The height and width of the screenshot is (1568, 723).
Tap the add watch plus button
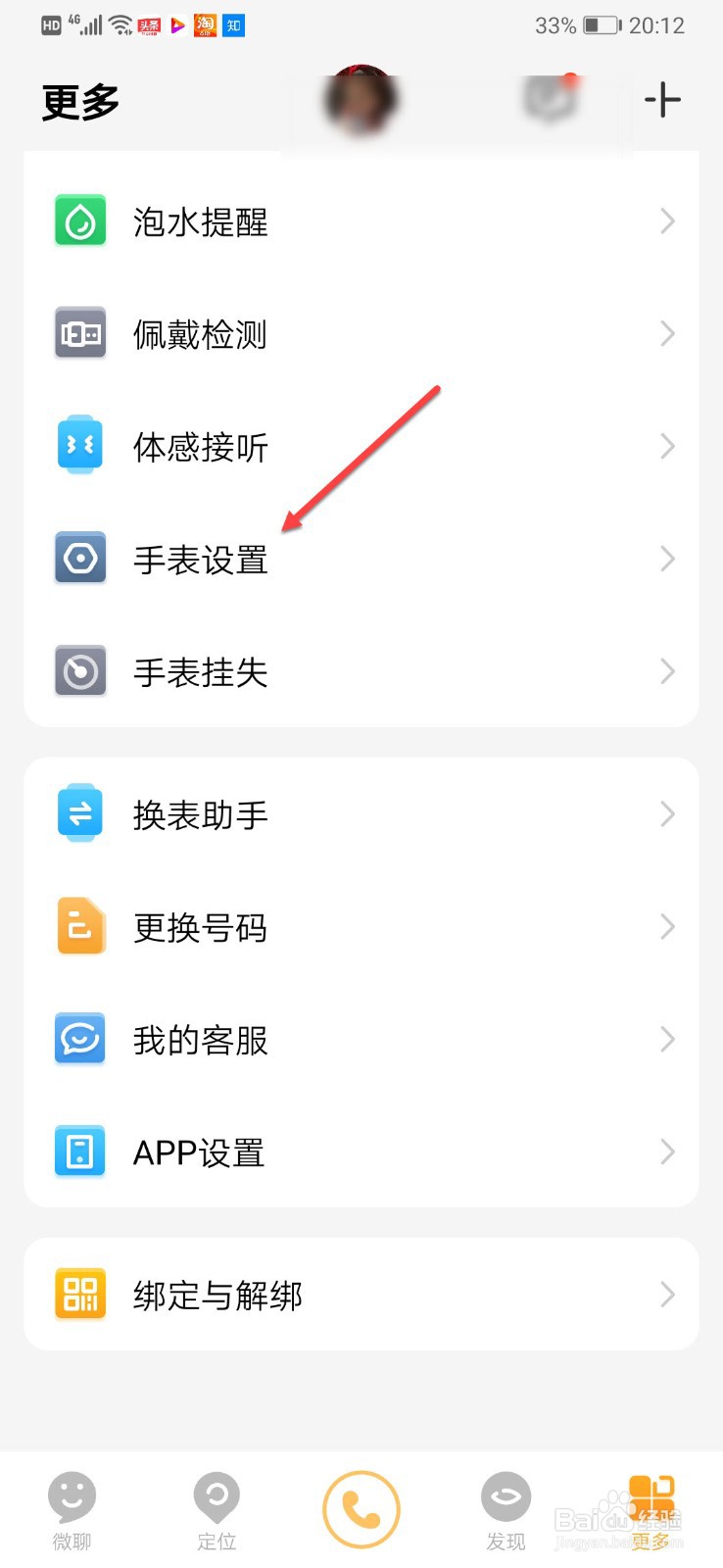tap(662, 100)
